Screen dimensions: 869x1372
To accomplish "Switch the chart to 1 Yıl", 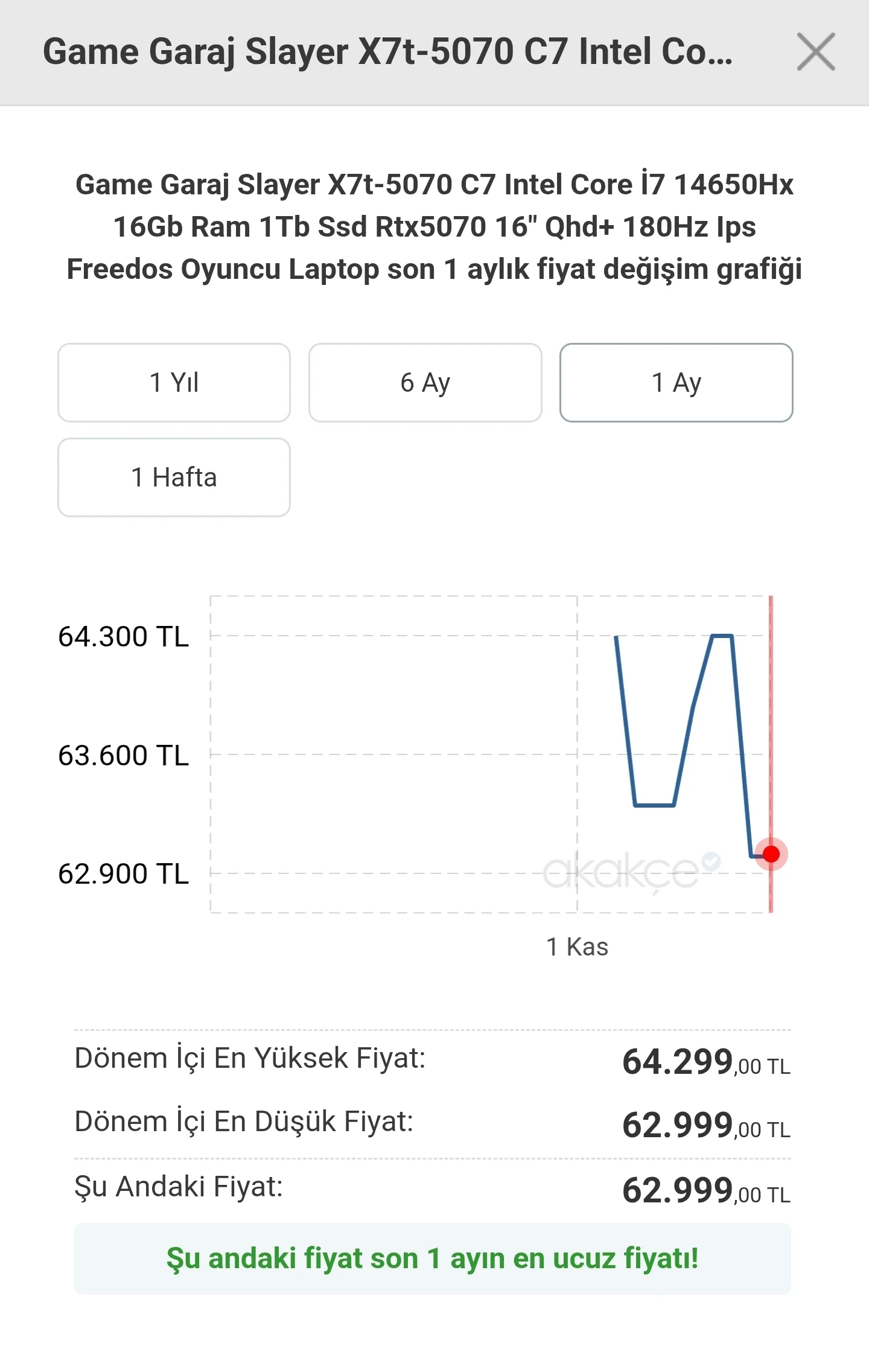I will click(x=174, y=383).
